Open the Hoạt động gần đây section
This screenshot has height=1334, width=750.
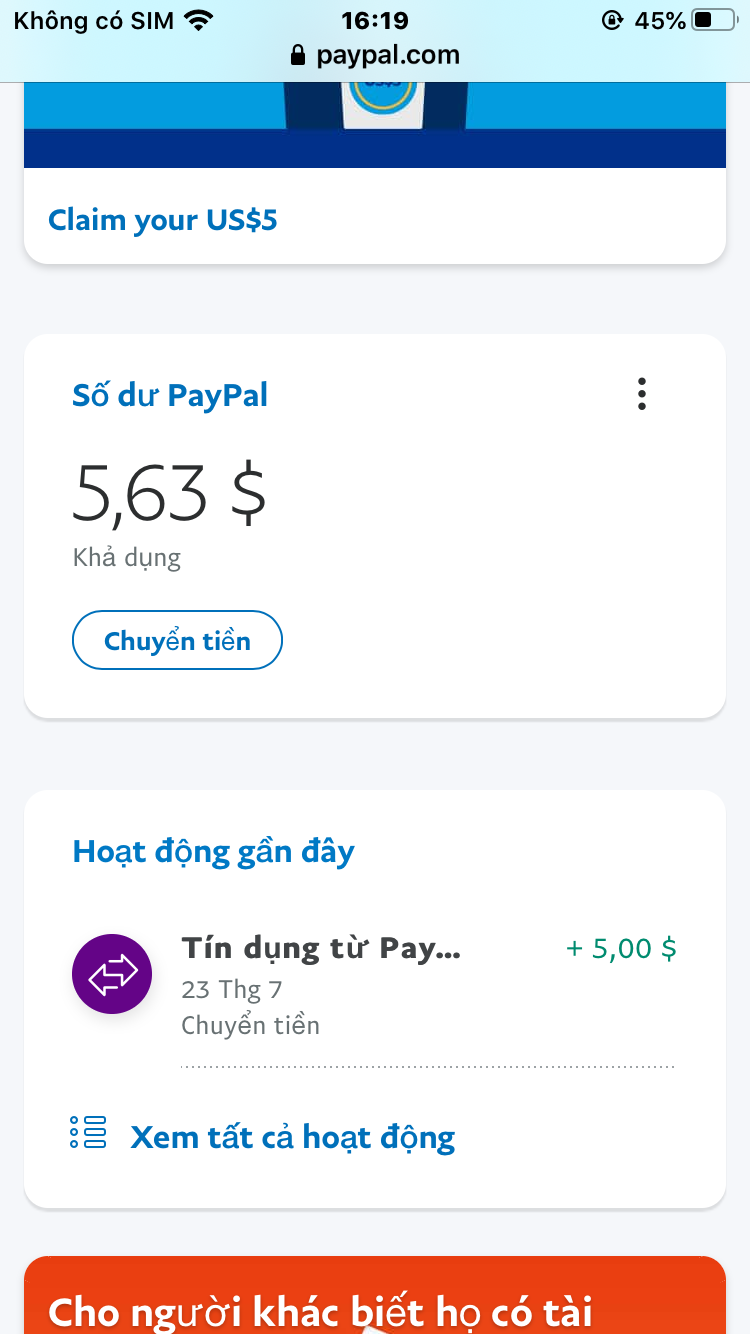(x=213, y=852)
